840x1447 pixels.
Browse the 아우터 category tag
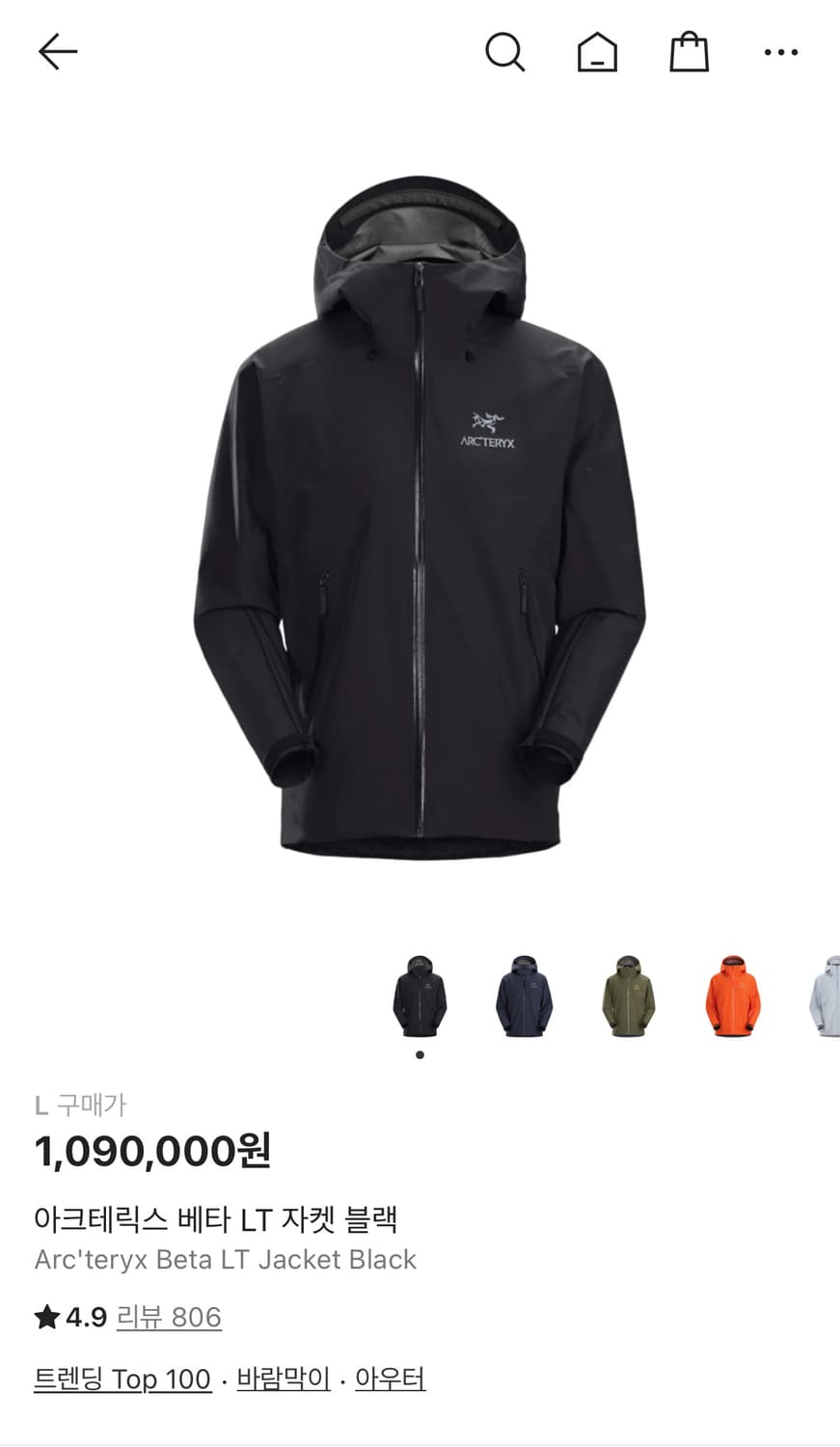point(390,1379)
